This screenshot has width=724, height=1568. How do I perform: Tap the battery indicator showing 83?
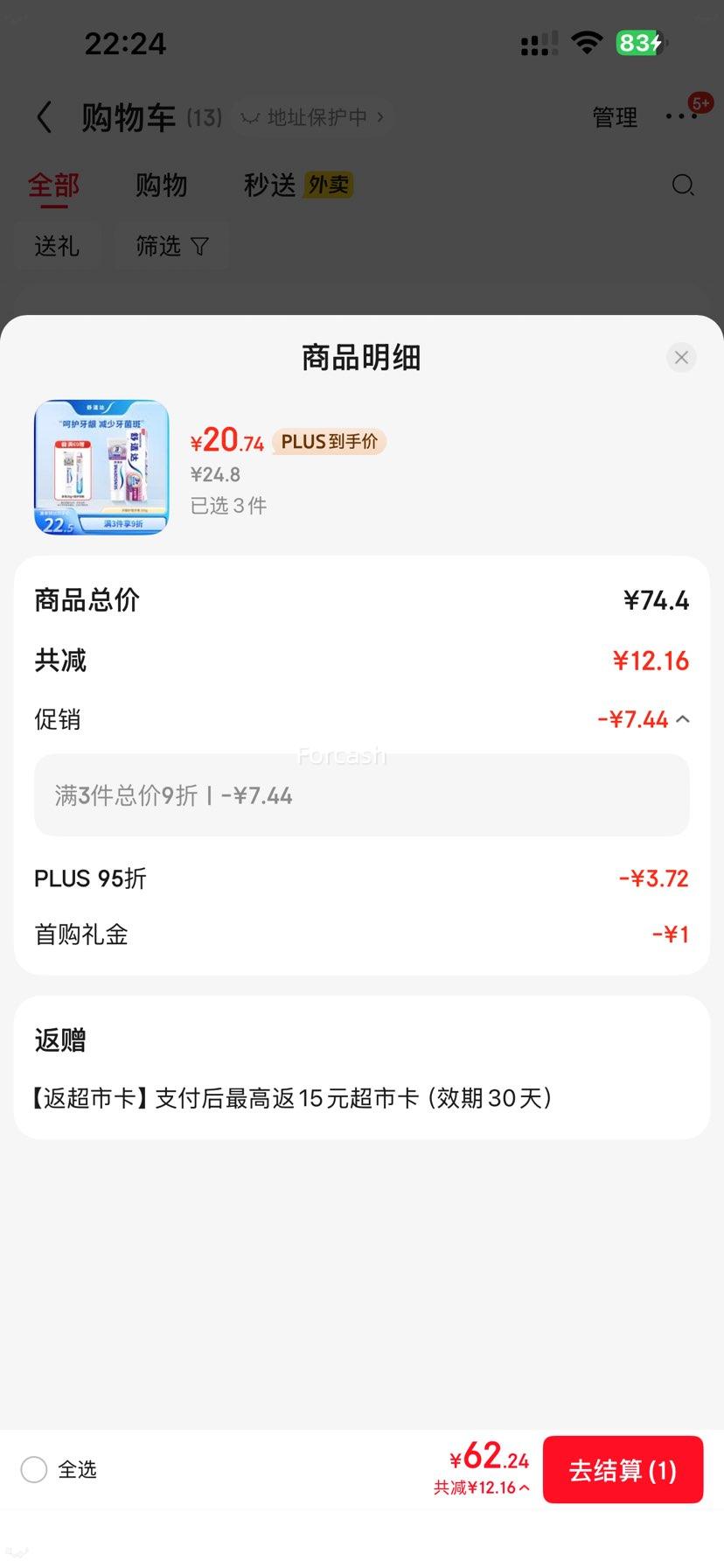click(641, 41)
